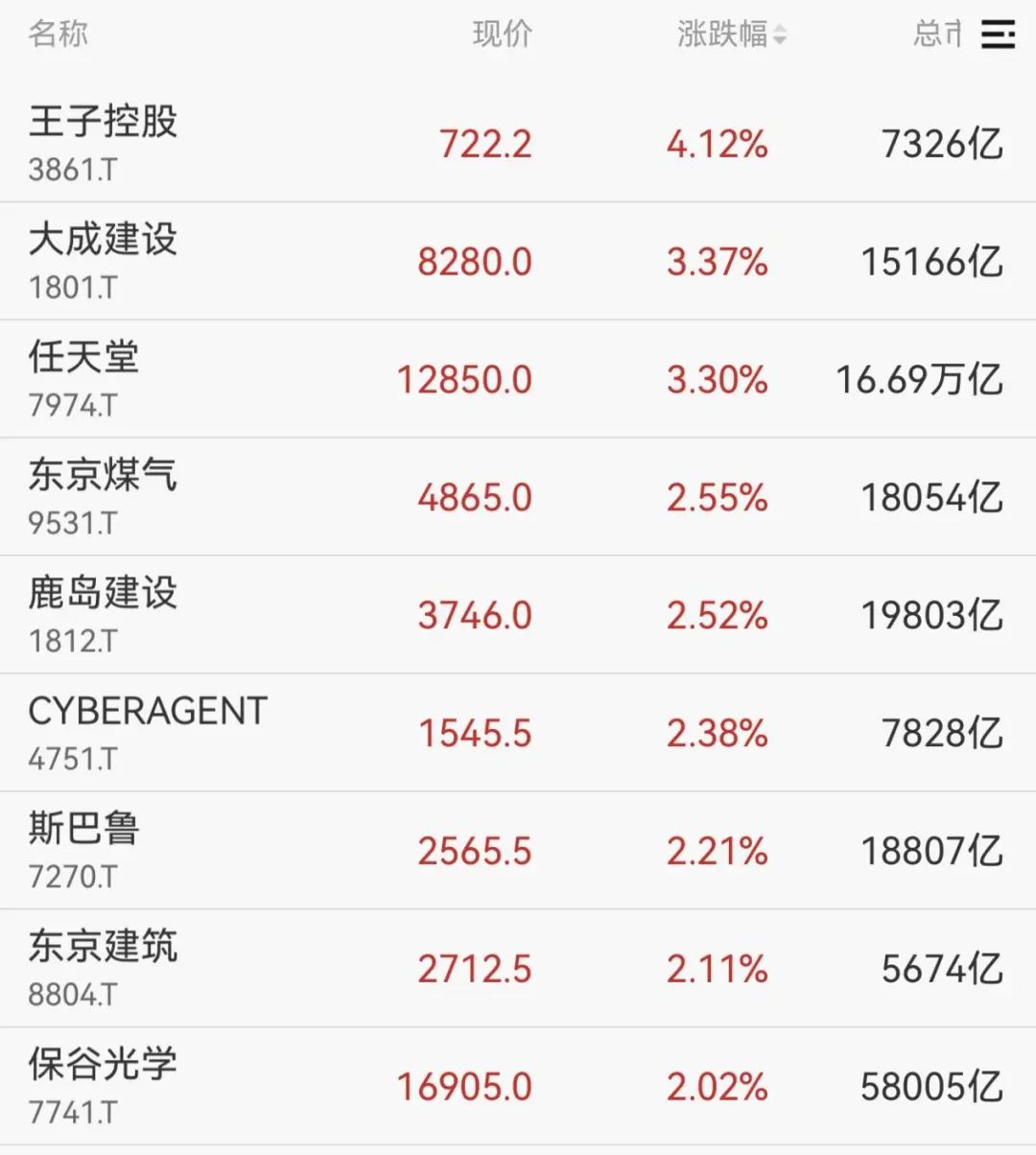Screen dimensions: 1036x1155
Task: Select 东京建筑 stock row
Action: pyautogui.click(x=104, y=949)
